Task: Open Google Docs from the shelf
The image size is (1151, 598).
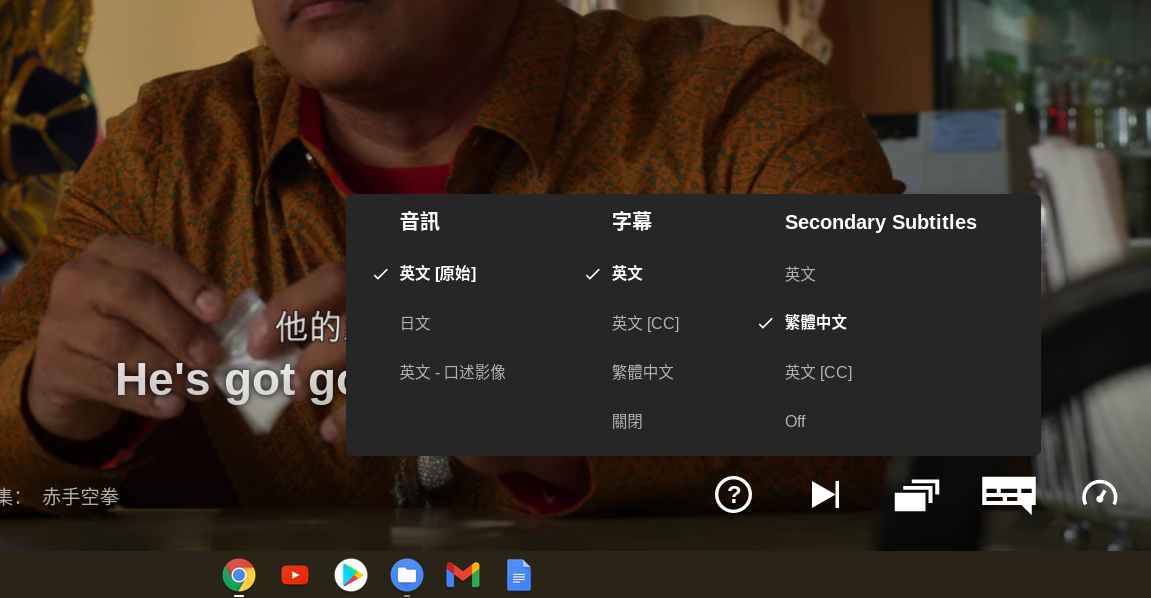Action: click(519, 575)
